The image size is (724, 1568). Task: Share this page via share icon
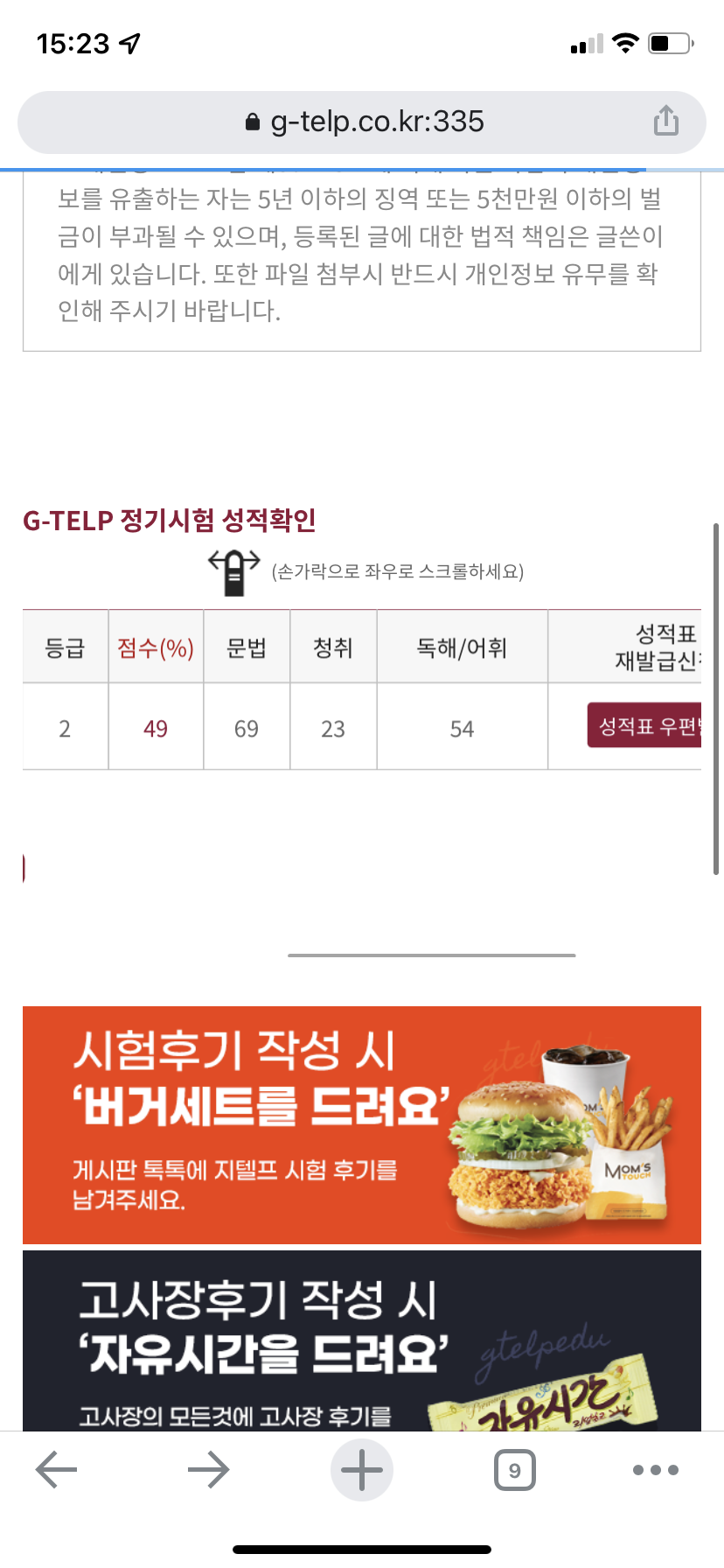pyautogui.click(x=665, y=121)
